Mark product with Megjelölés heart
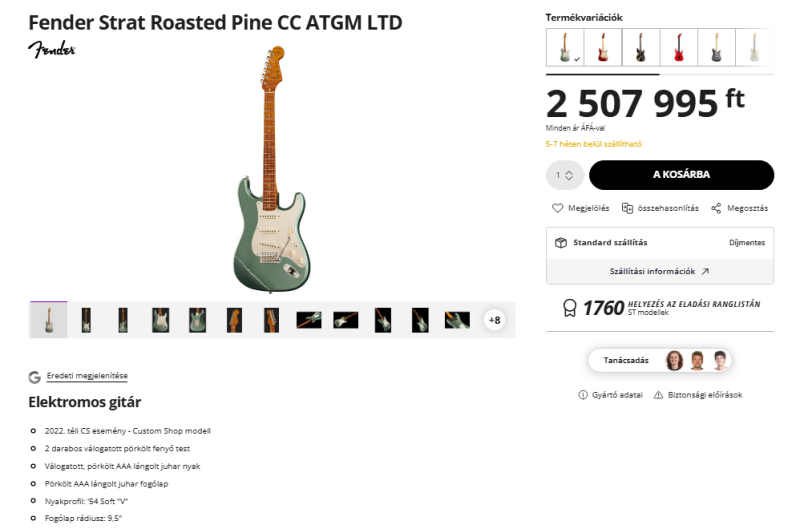 [581, 208]
